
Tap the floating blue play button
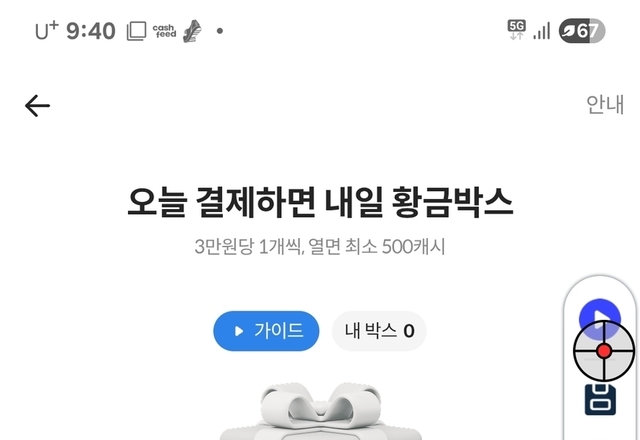click(x=600, y=318)
